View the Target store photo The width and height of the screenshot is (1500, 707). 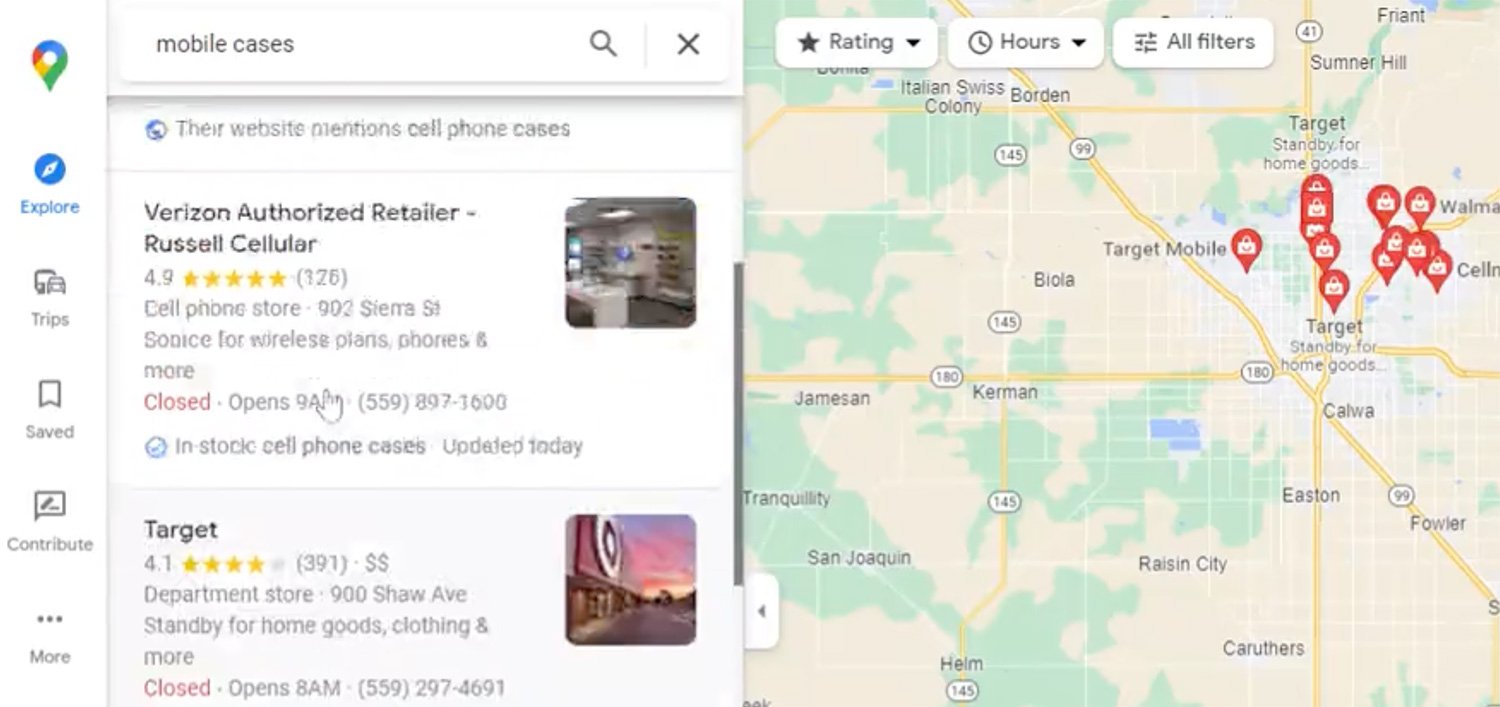pyautogui.click(x=630, y=579)
